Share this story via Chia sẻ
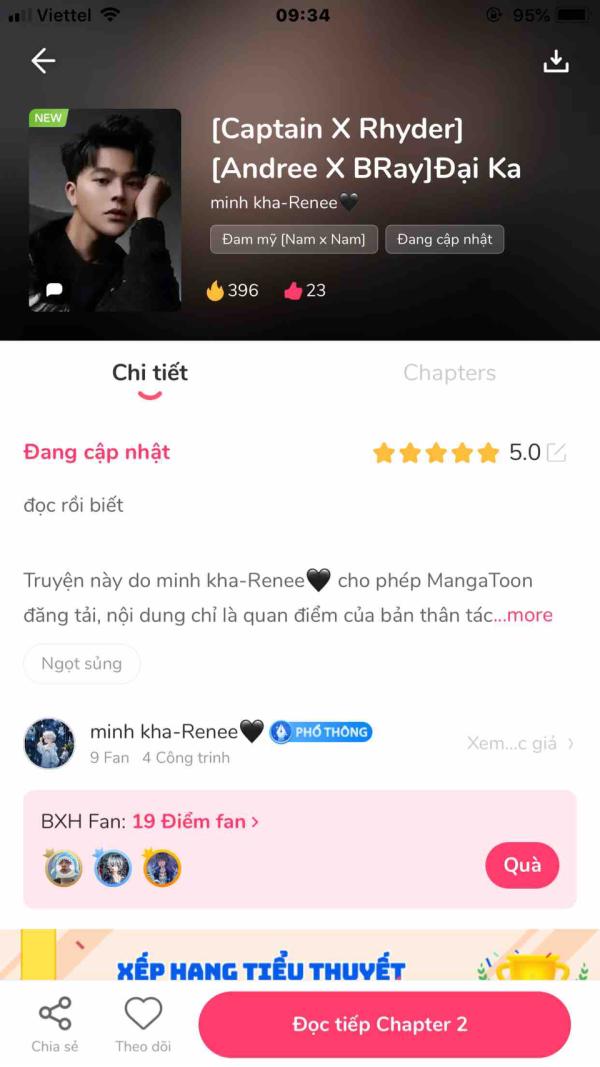 tap(55, 1024)
